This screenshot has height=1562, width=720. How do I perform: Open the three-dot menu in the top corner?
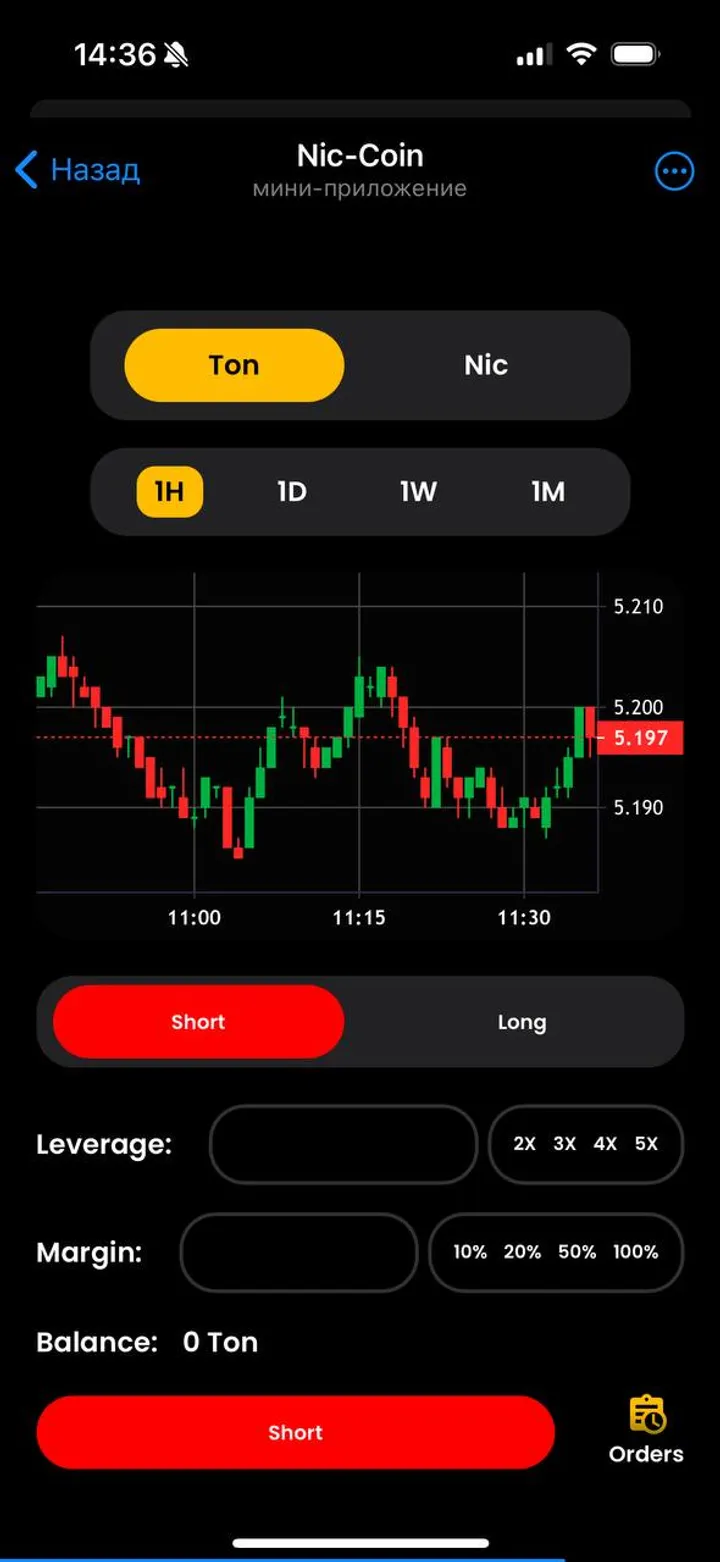pyautogui.click(x=674, y=171)
